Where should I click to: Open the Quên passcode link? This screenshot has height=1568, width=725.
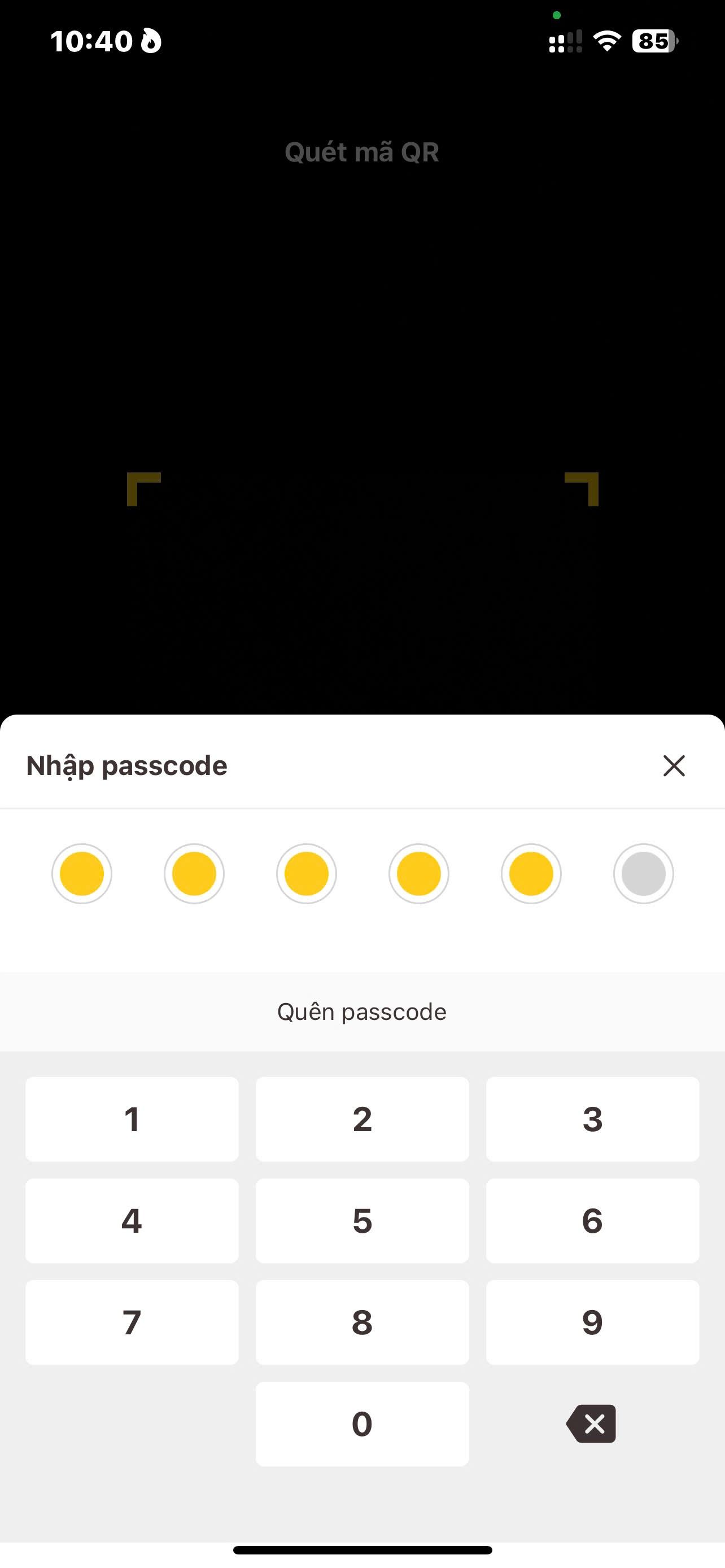pos(362,1011)
